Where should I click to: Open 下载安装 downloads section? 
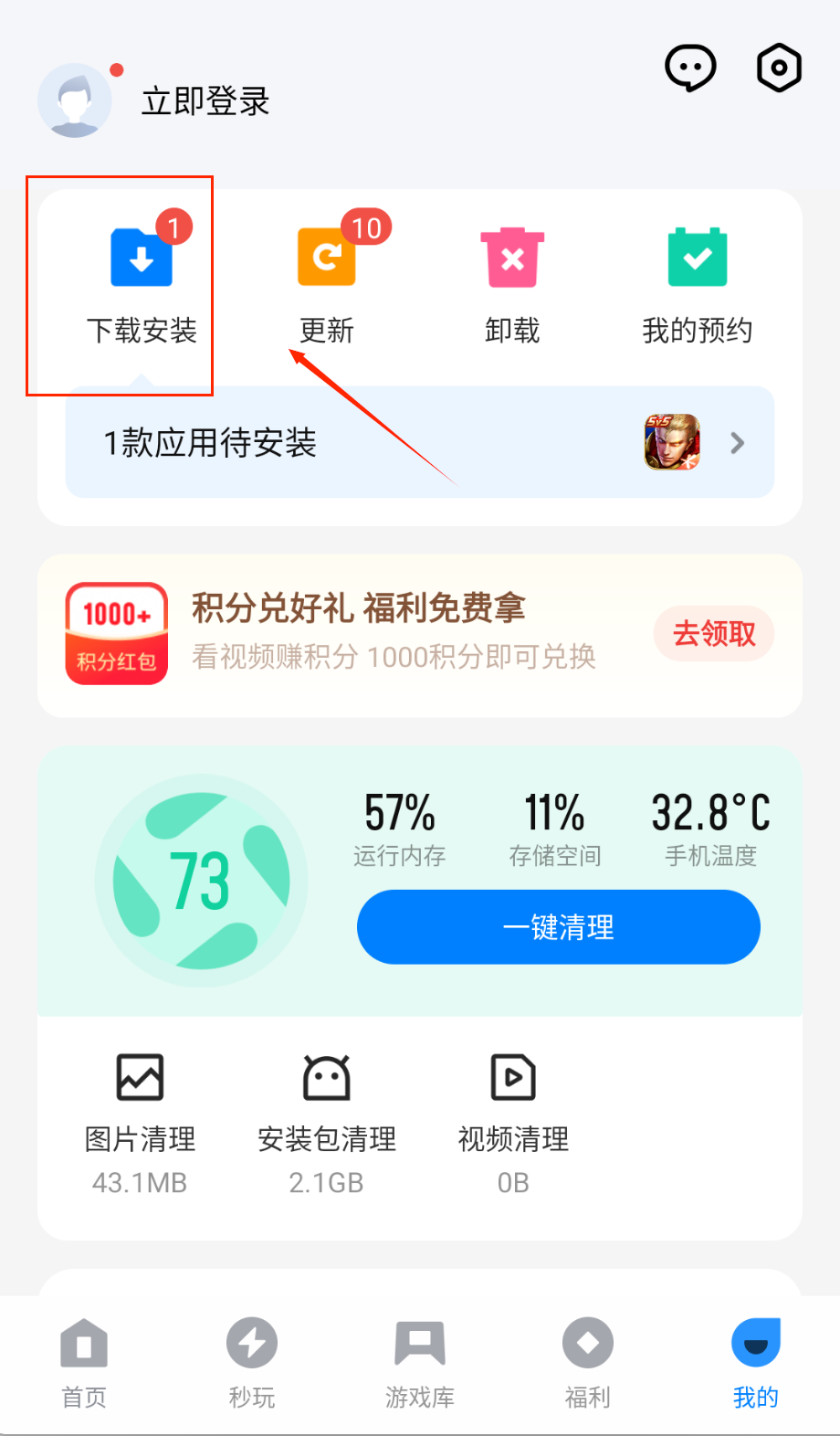142,283
